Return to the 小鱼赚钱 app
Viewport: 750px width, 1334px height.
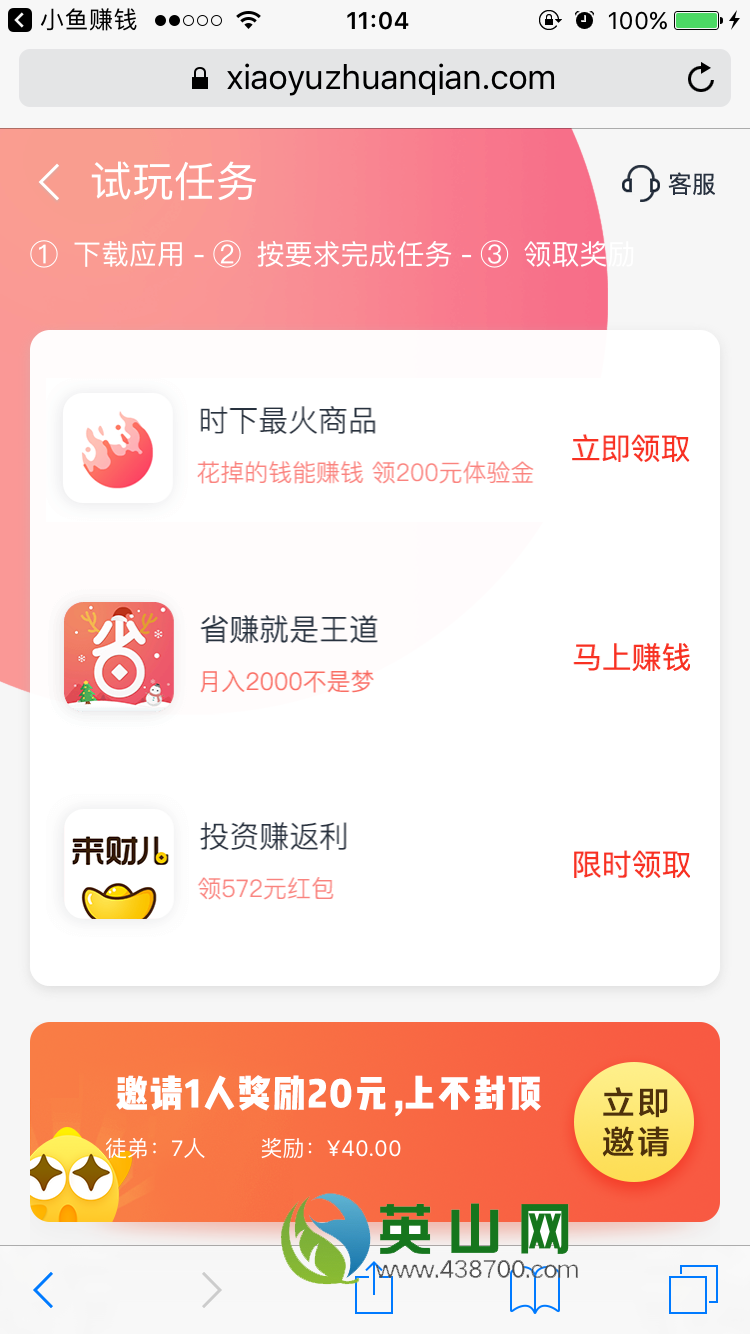coord(72,20)
